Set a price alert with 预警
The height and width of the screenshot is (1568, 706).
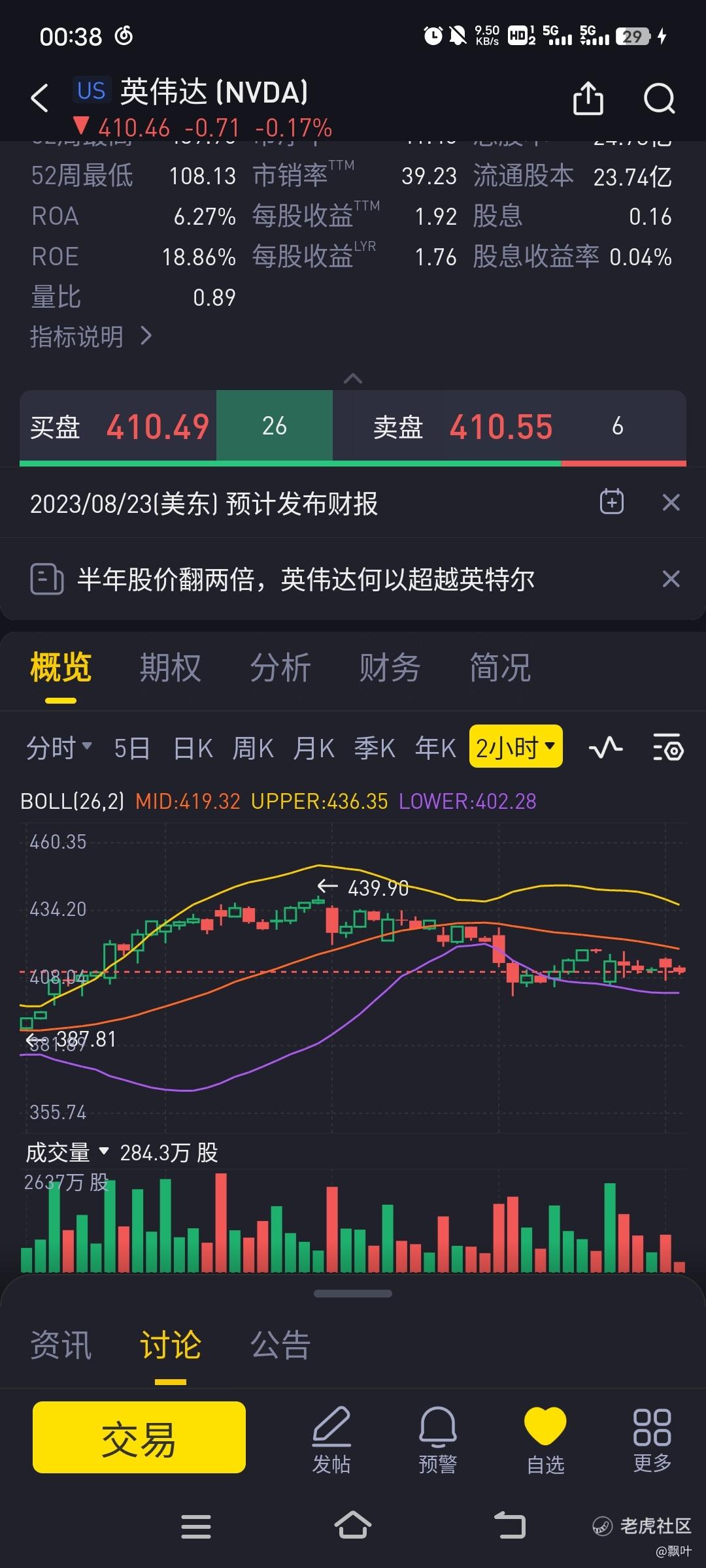tap(437, 1441)
